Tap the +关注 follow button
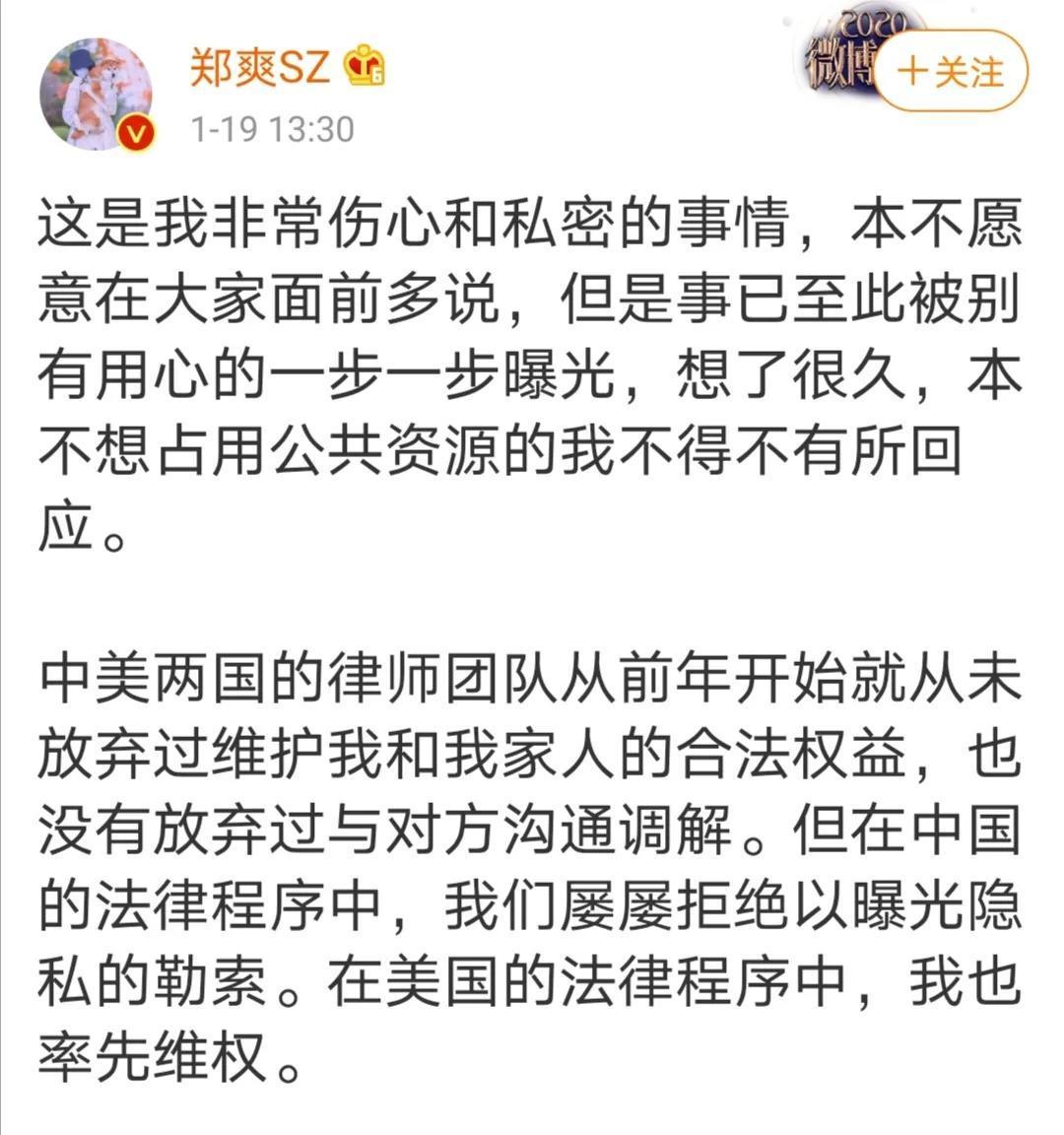Screen dimensions: 1064x1135 click(950, 72)
